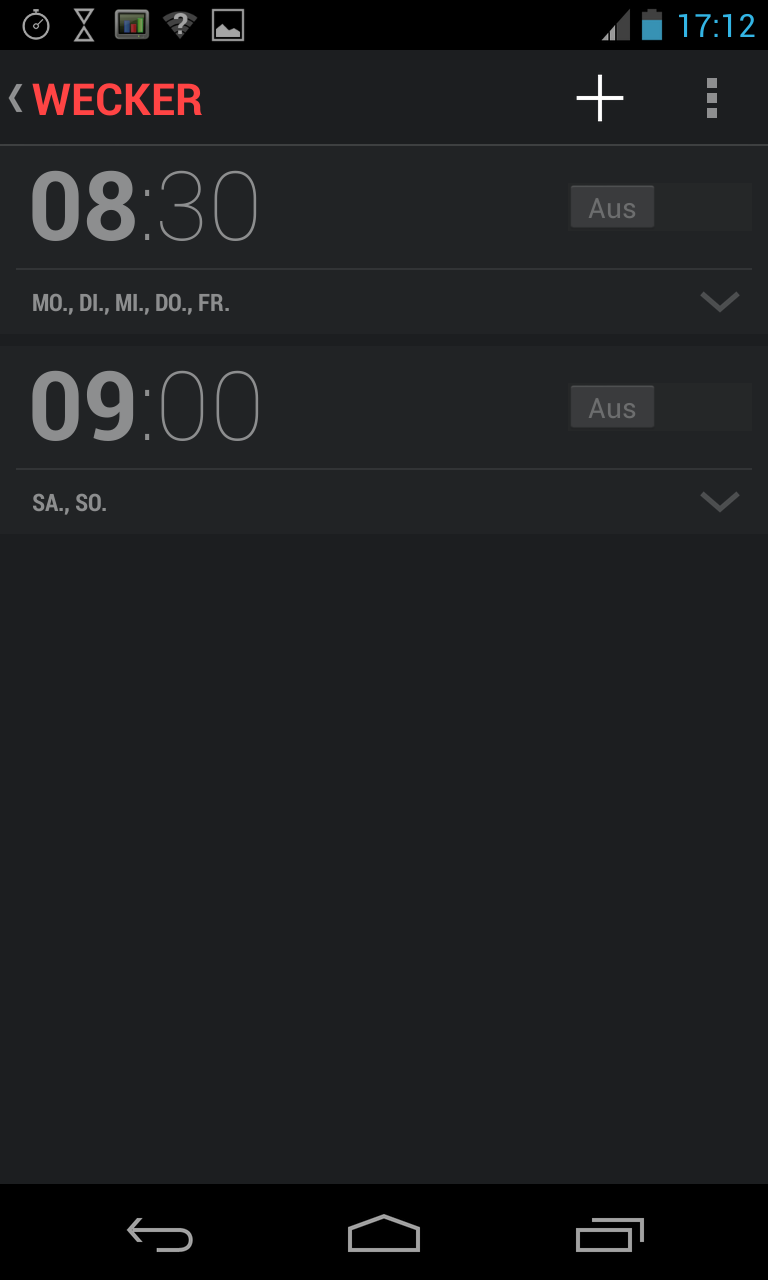Tap the system back button

(160, 1235)
